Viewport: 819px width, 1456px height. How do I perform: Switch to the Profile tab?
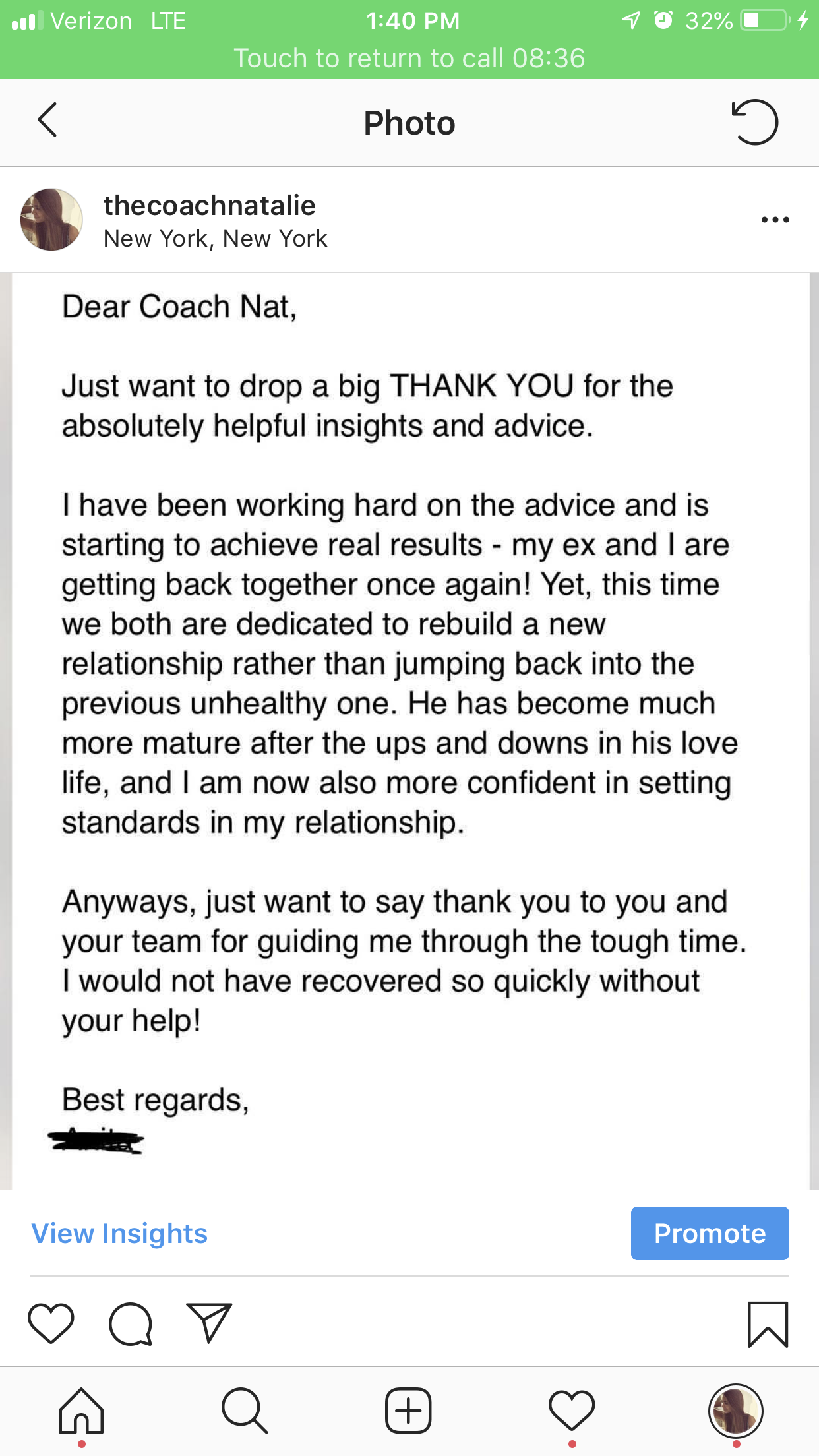[736, 1410]
